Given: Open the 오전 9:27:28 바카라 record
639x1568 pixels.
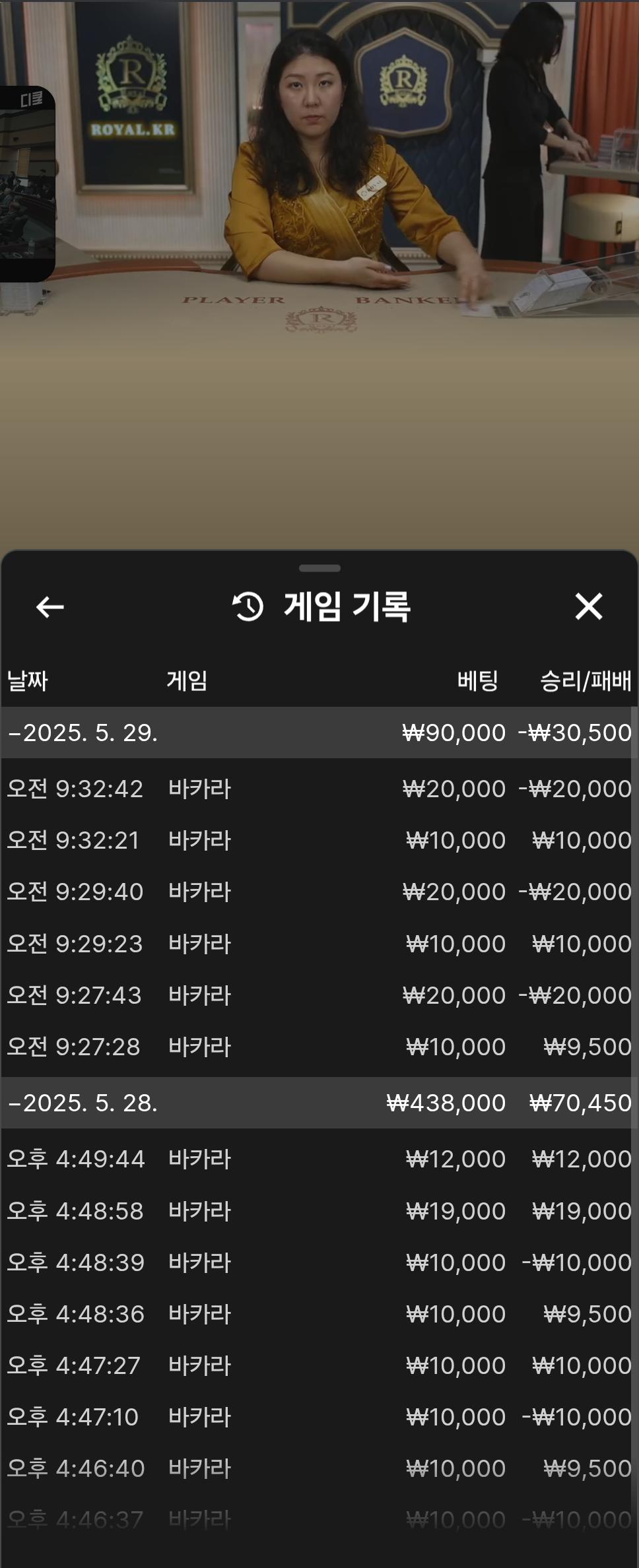Looking at the screenshot, I should click(319, 1047).
